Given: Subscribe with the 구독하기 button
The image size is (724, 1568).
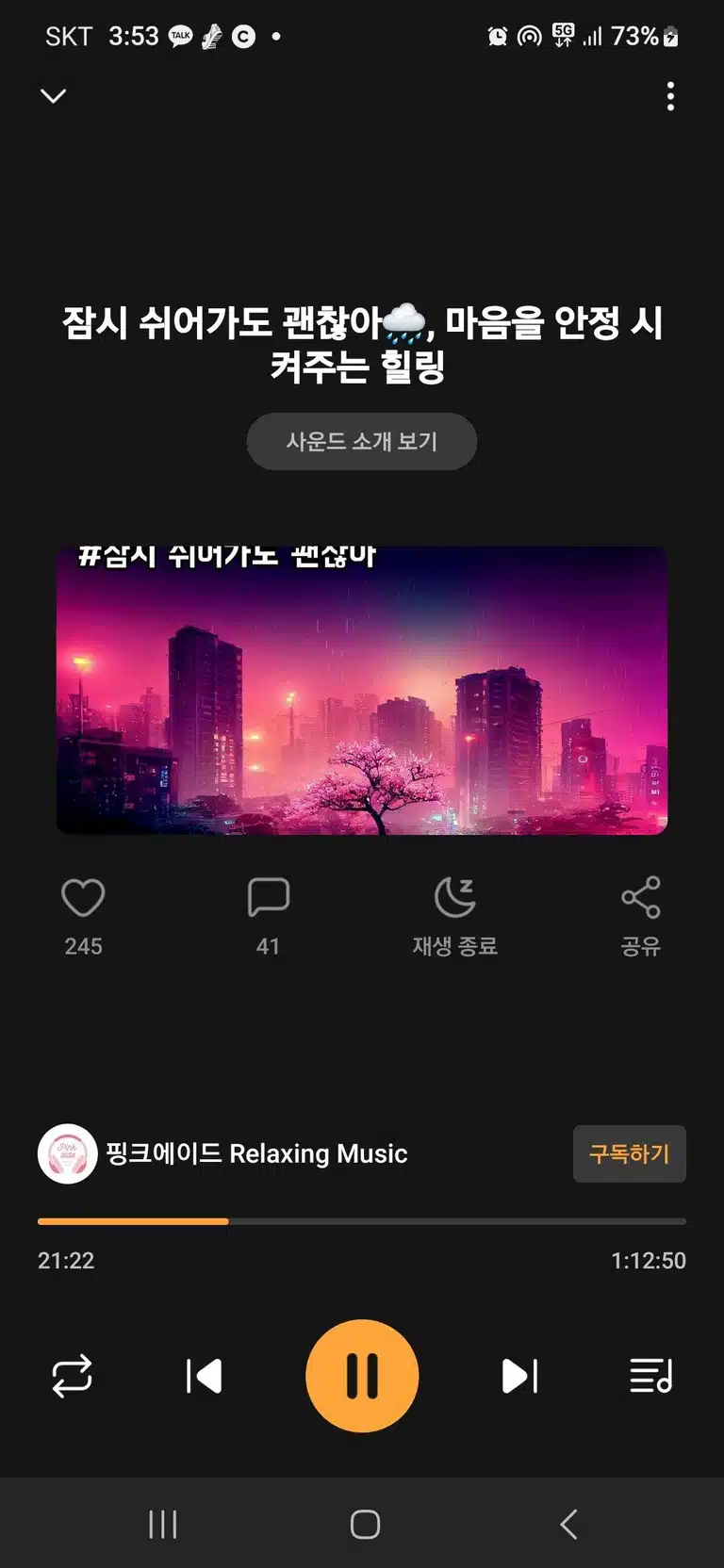Looking at the screenshot, I should point(630,1153).
